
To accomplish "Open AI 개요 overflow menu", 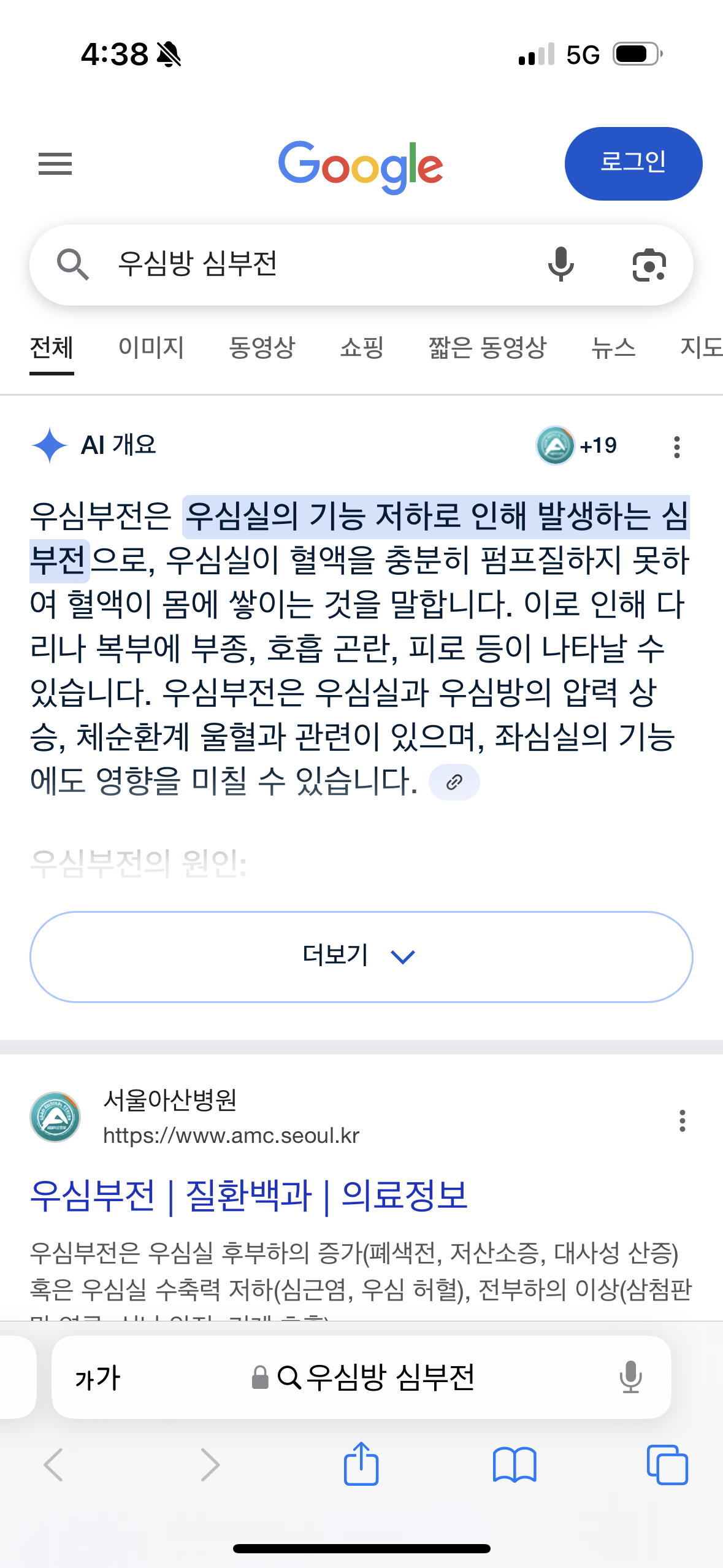I will point(677,447).
